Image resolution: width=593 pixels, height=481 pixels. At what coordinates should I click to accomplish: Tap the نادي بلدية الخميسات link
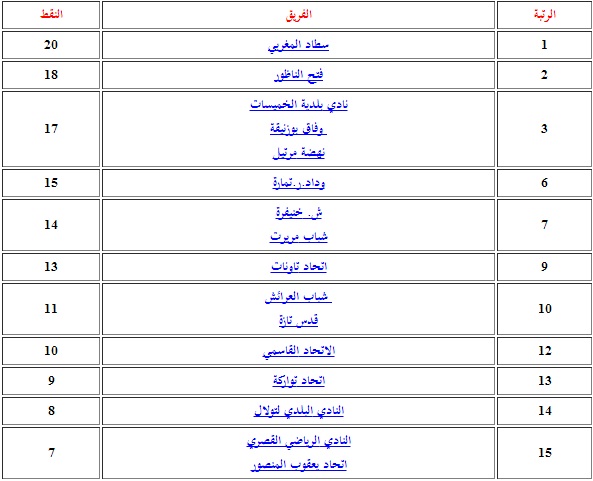click(298, 105)
